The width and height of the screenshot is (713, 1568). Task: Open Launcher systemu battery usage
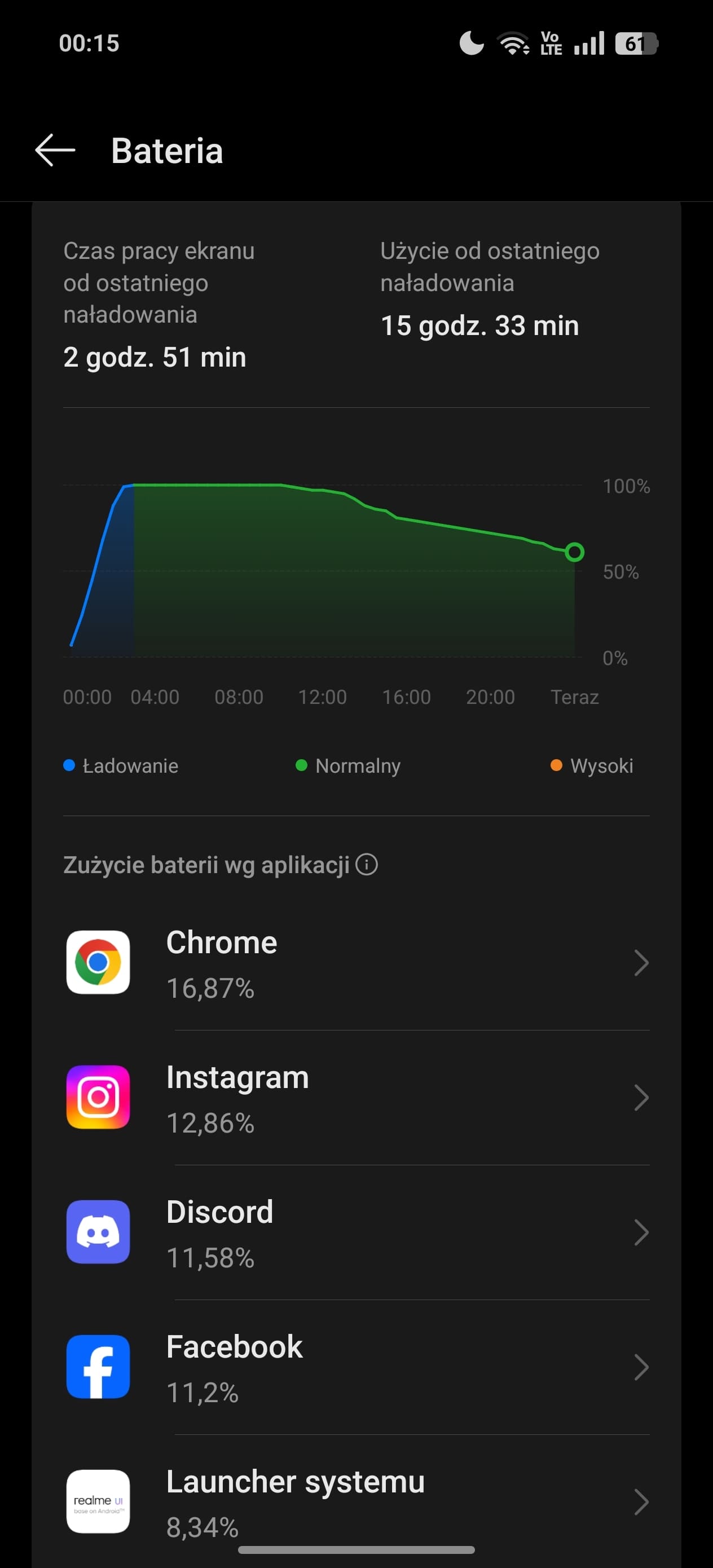356,1501
